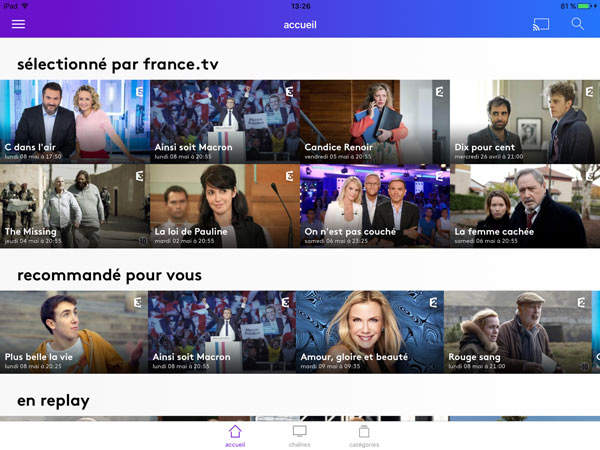Open La loi de Pauline

click(x=224, y=205)
